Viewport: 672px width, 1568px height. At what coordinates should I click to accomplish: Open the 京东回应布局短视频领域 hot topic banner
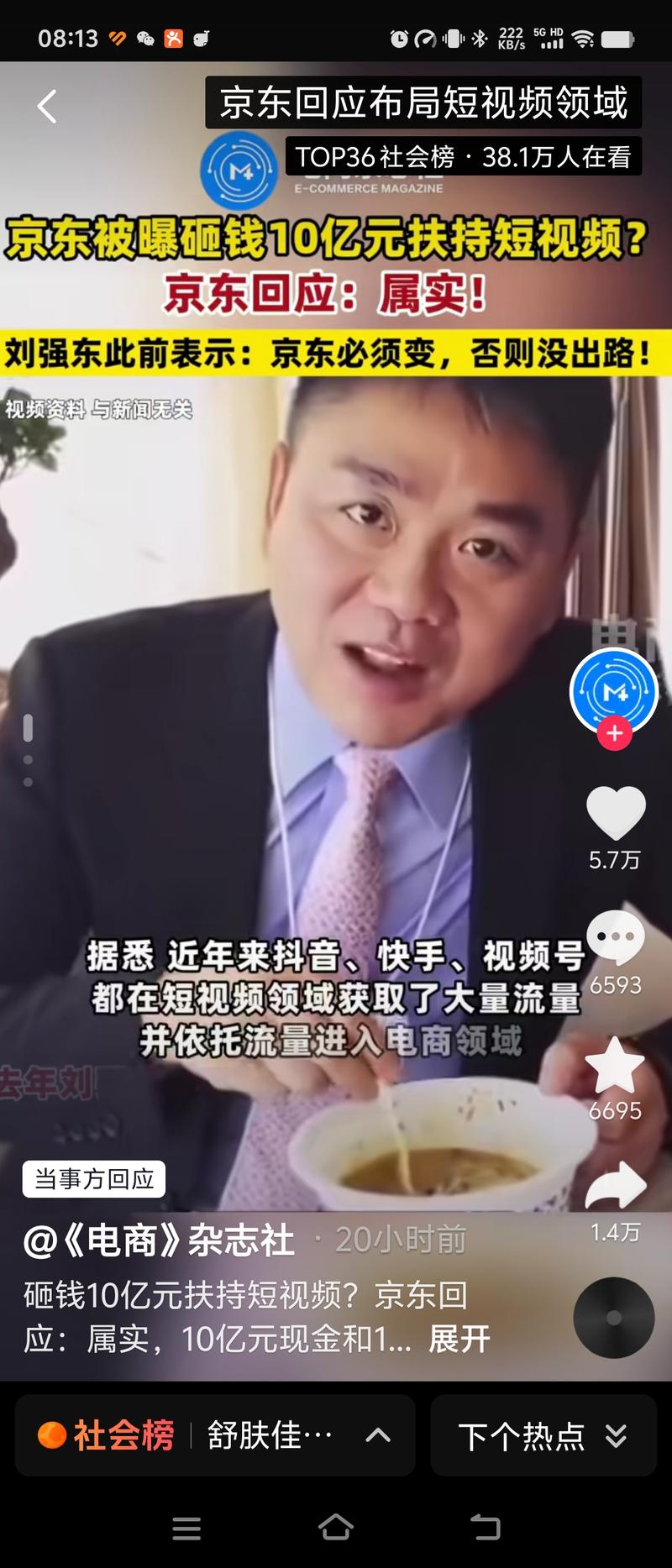coord(423,102)
